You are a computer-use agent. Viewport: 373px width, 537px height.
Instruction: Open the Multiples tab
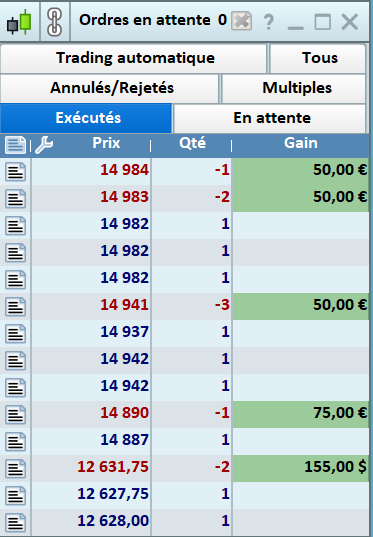point(294,88)
